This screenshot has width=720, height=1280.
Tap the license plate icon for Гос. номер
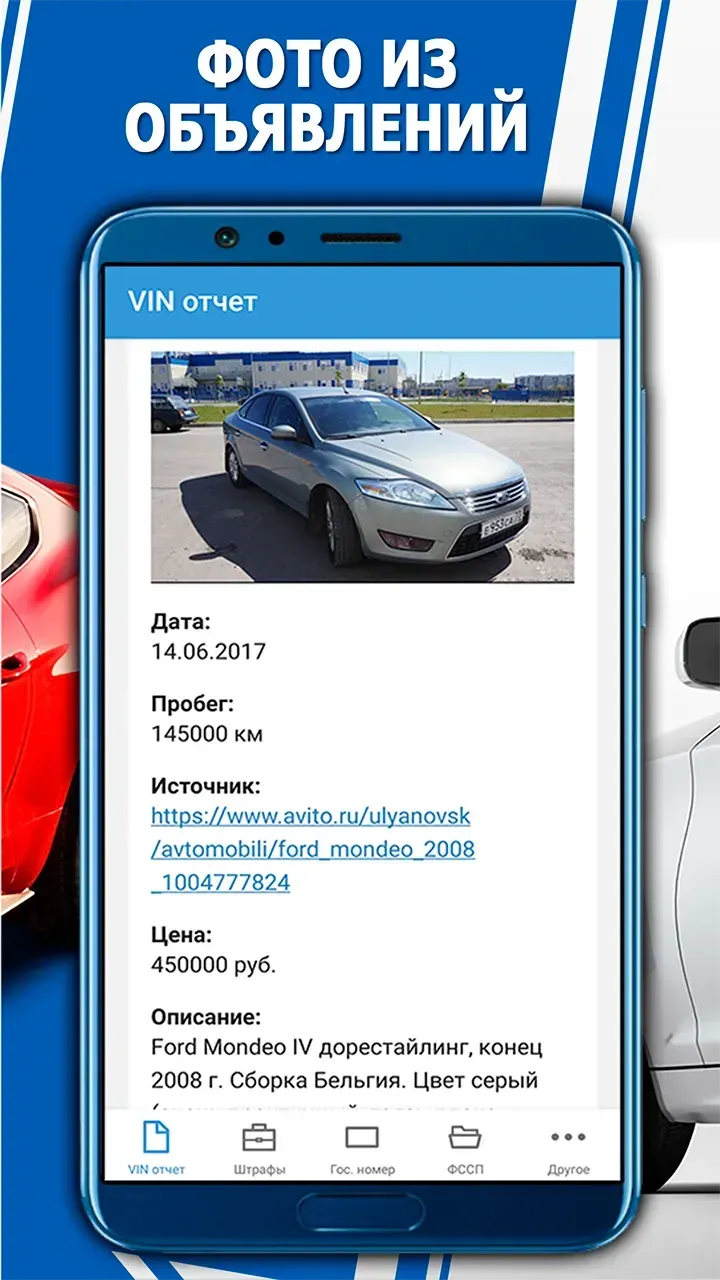click(x=362, y=1134)
